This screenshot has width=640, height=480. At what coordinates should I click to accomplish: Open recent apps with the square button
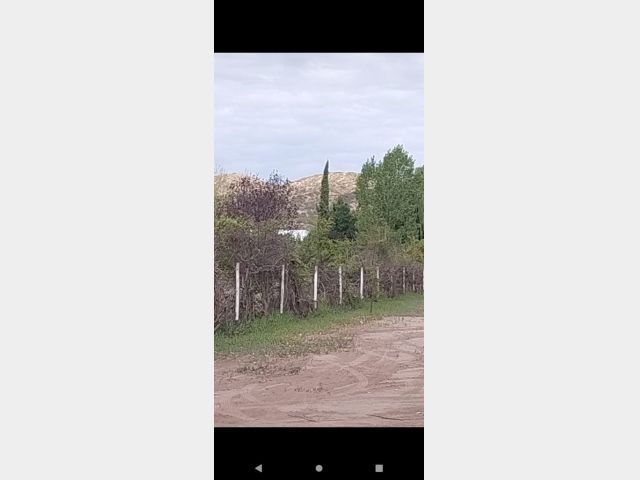click(379, 467)
